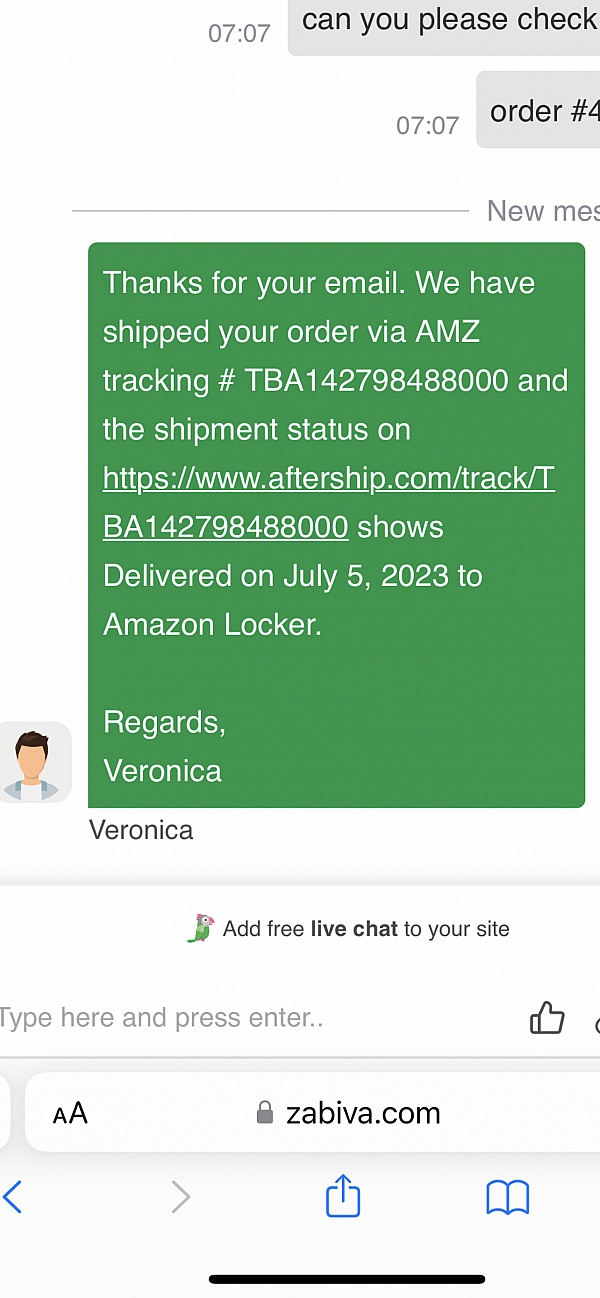Viewport: 600px width, 1298px height.
Task: Open 'Add free live chat to your site'
Action: (365, 929)
